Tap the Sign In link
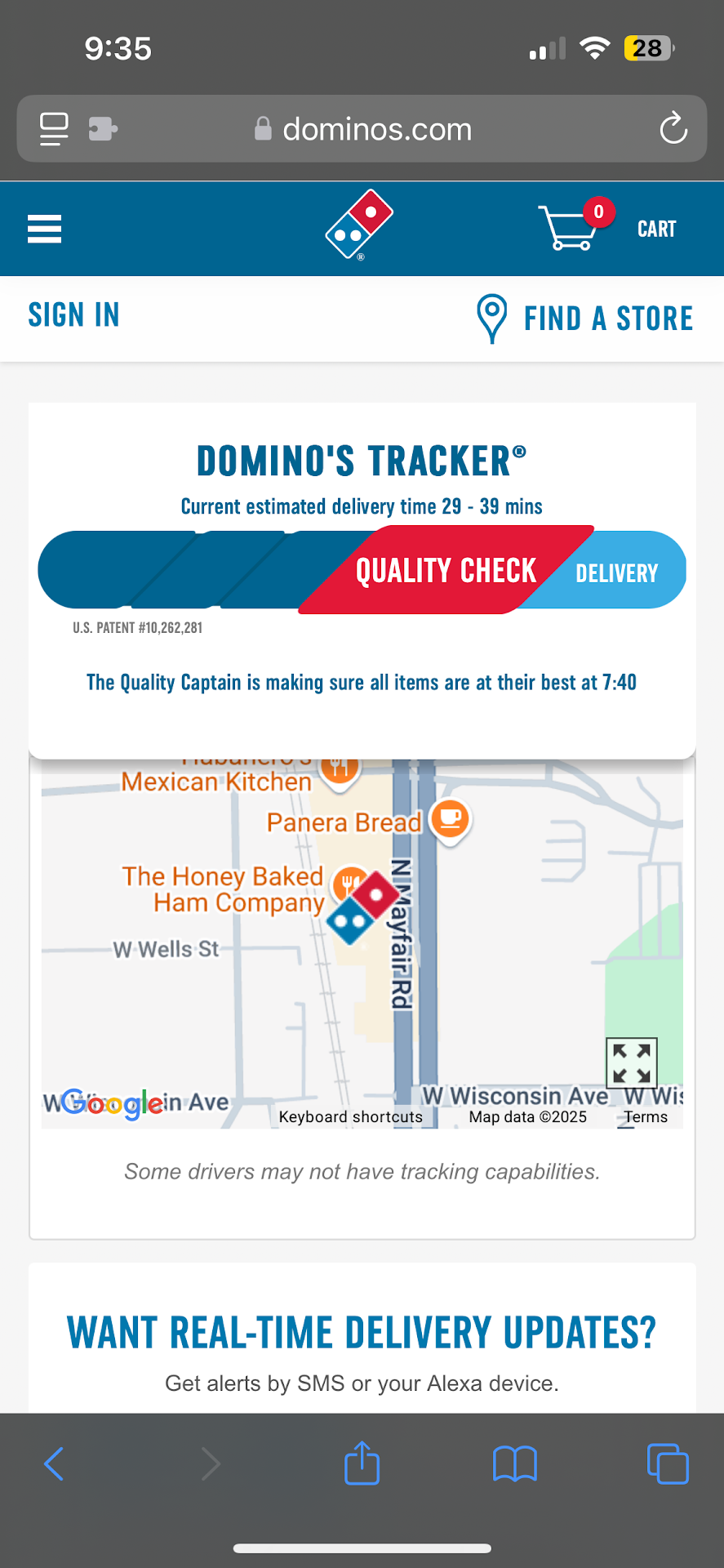This screenshot has width=724, height=1568. click(73, 315)
